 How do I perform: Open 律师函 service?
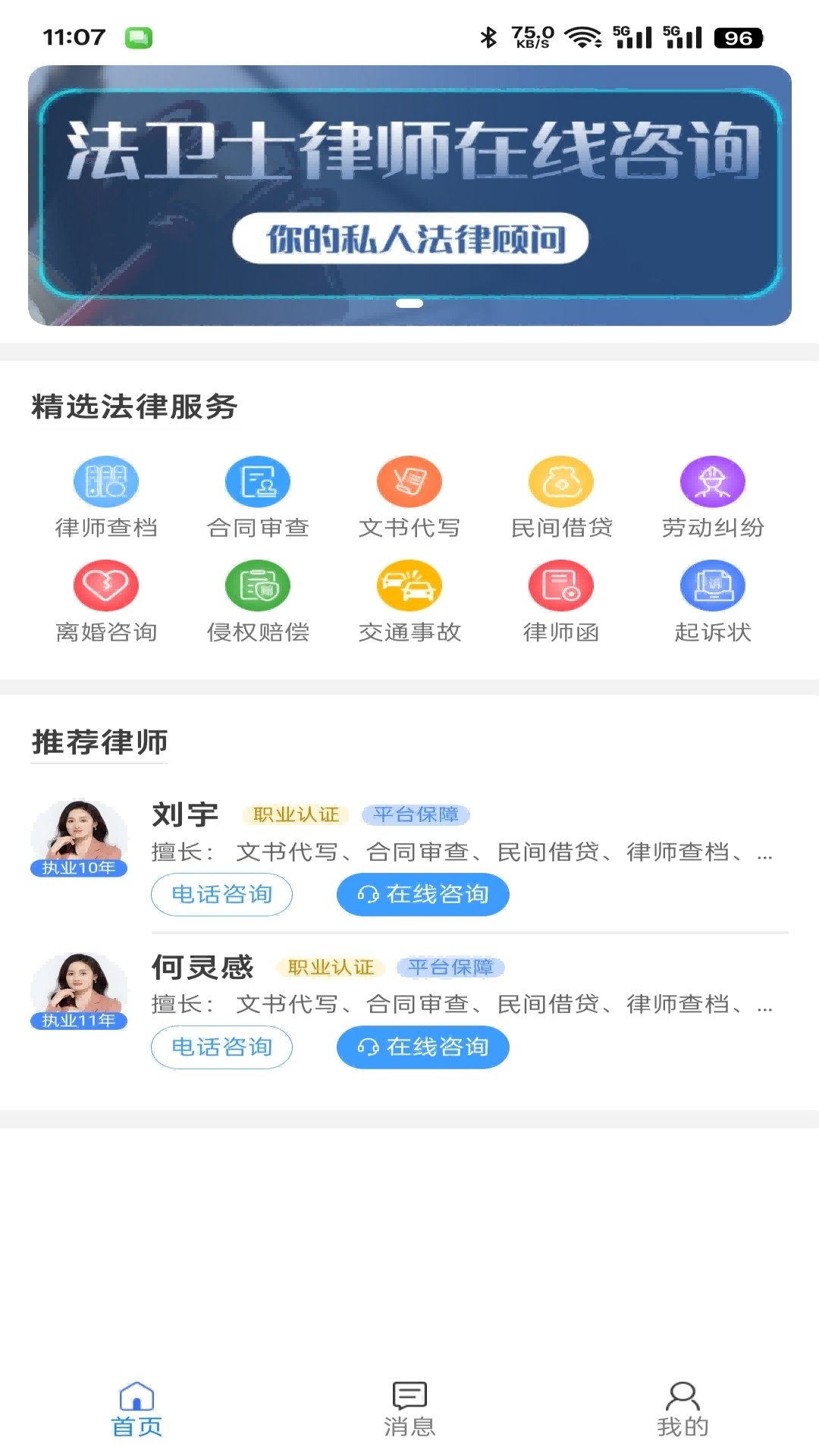(x=561, y=601)
